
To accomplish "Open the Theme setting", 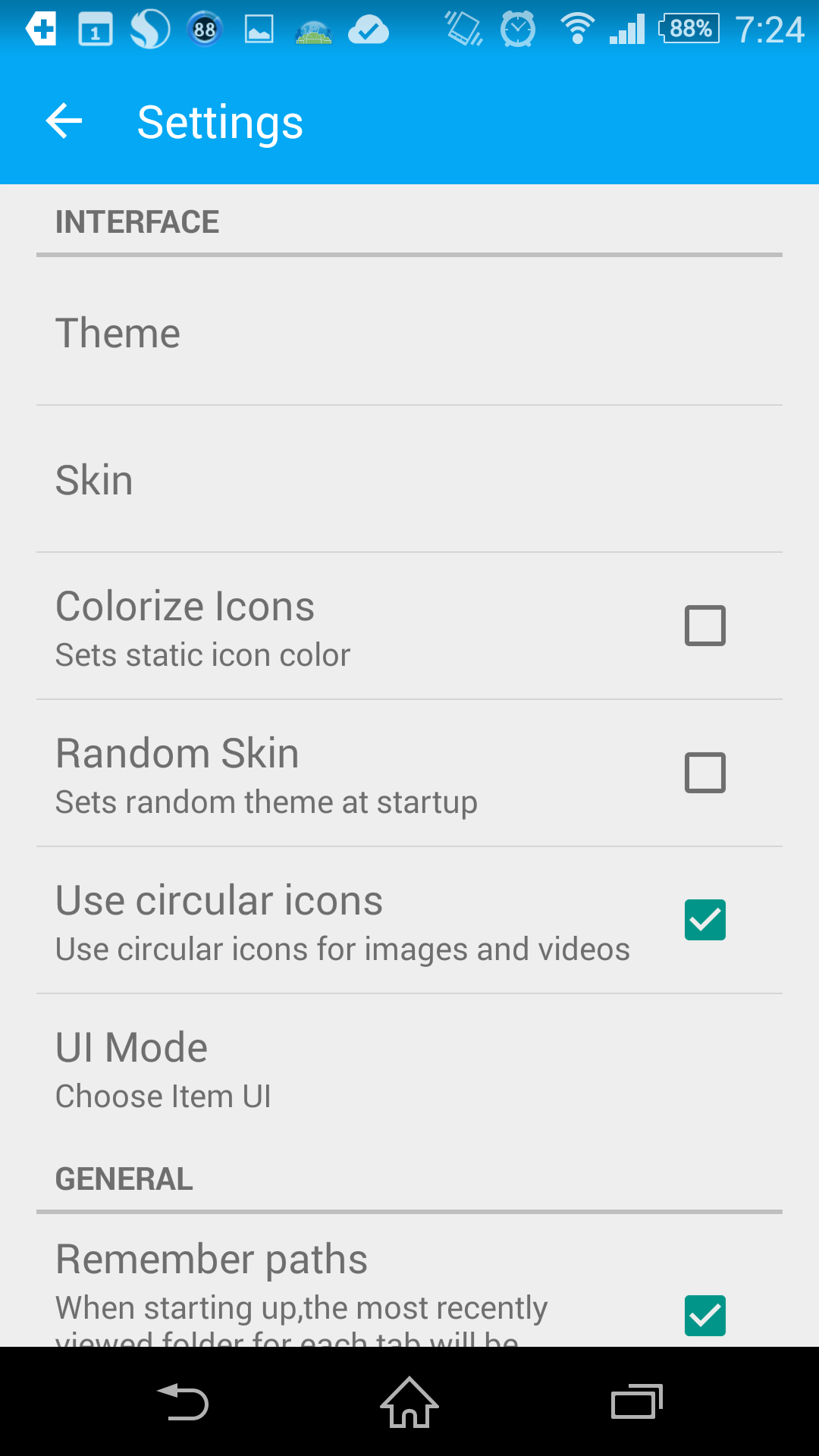I will (409, 332).
